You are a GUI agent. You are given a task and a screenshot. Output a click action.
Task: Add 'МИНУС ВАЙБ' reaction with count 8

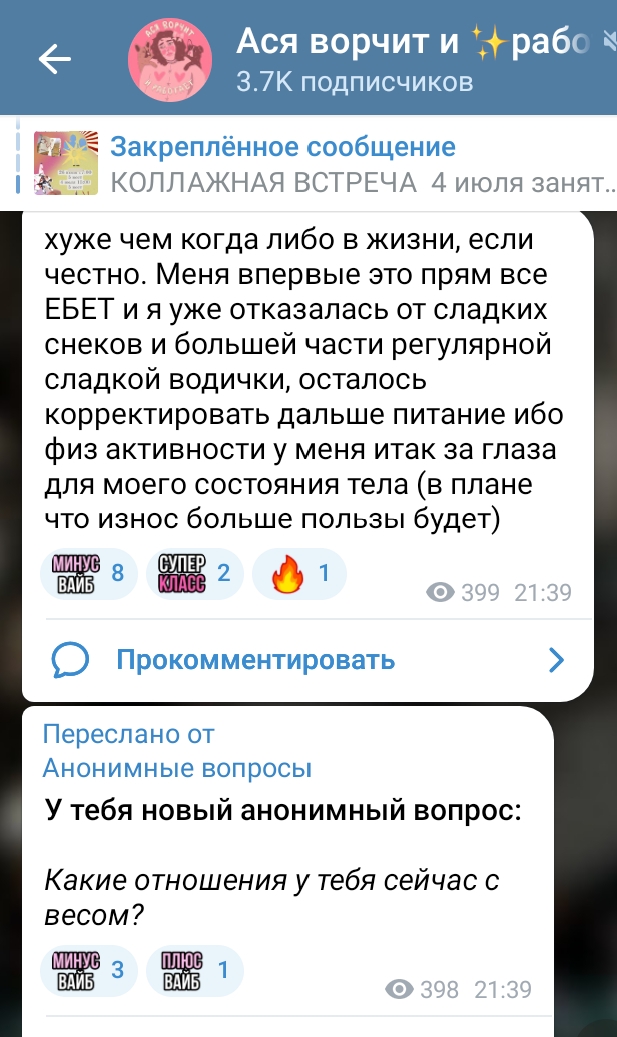click(x=89, y=573)
